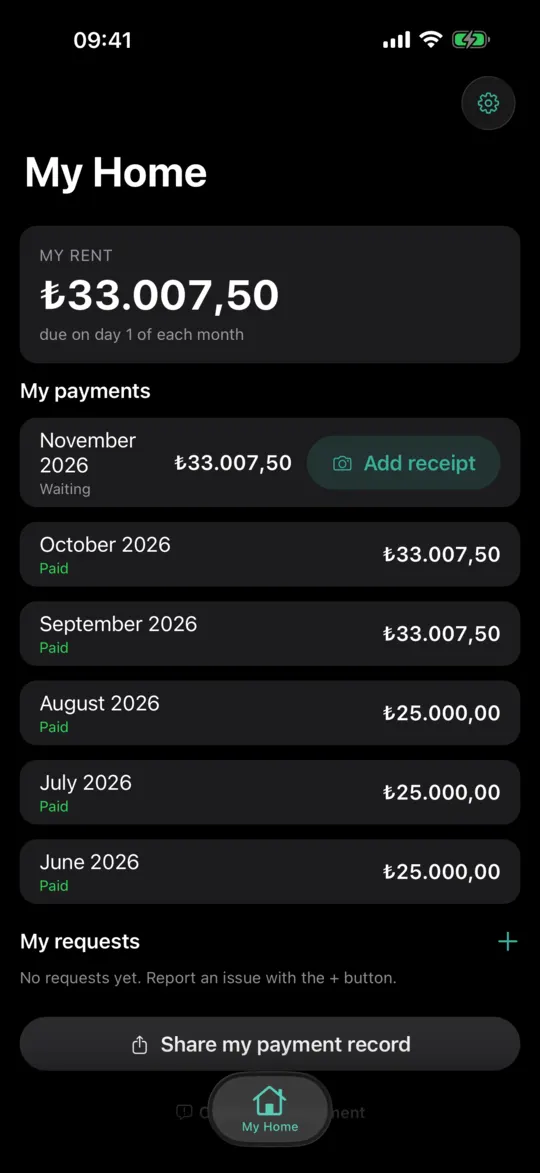
Task: View the August 2026 payment
Action: [270, 713]
